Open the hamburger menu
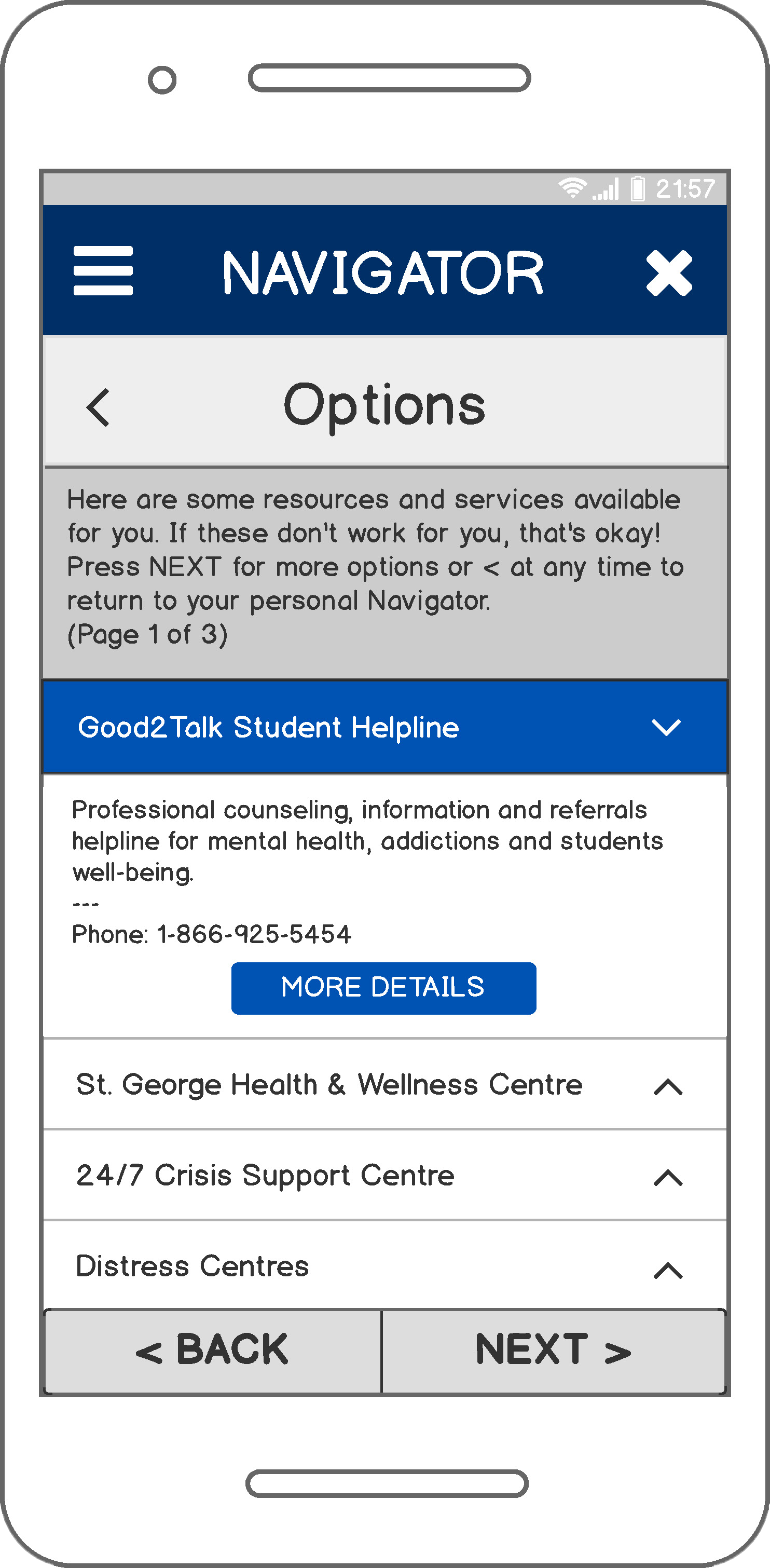This screenshot has width=770, height=1568. tap(103, 271)
